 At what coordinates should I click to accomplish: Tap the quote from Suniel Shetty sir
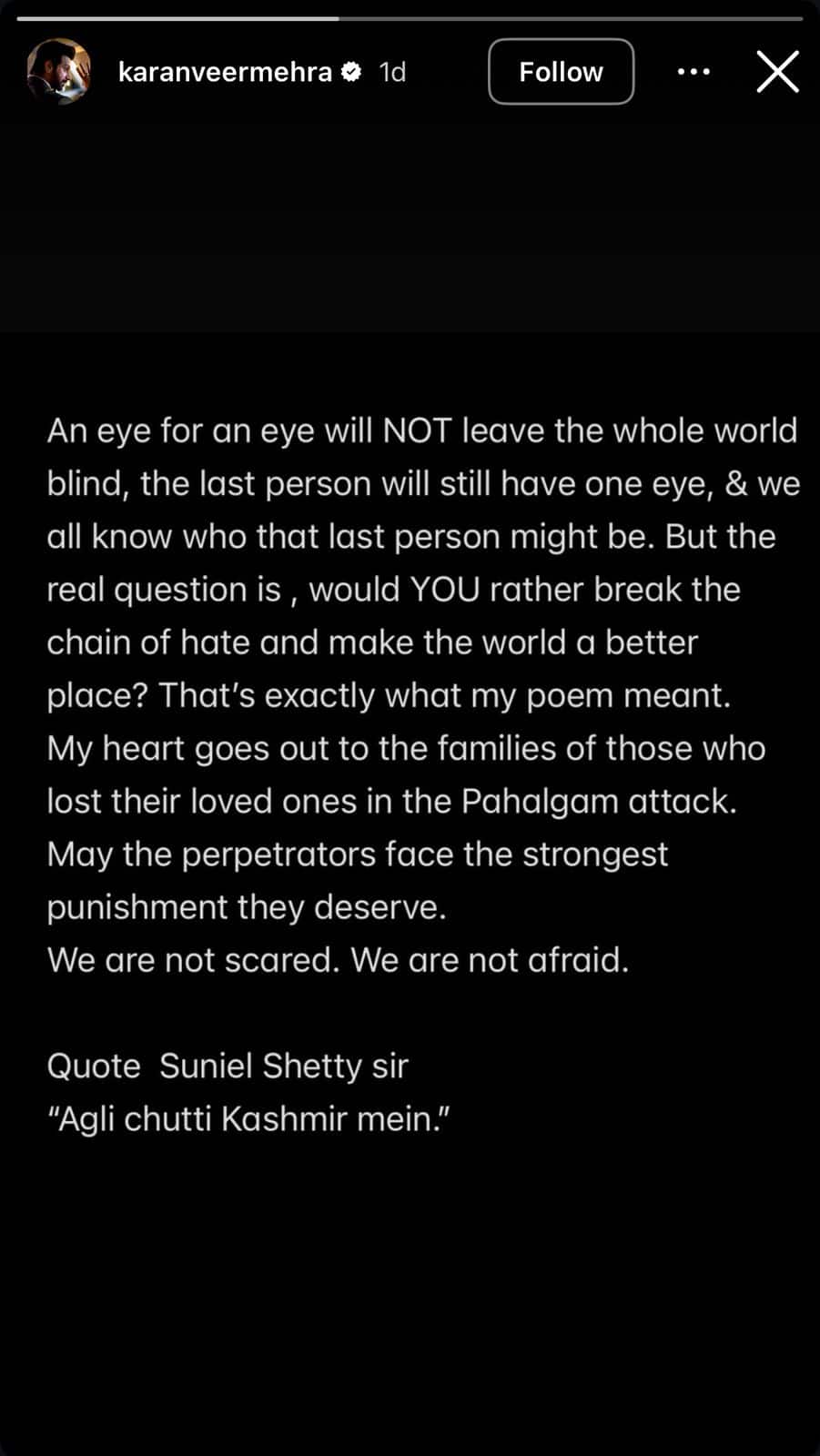point(228,1065)
